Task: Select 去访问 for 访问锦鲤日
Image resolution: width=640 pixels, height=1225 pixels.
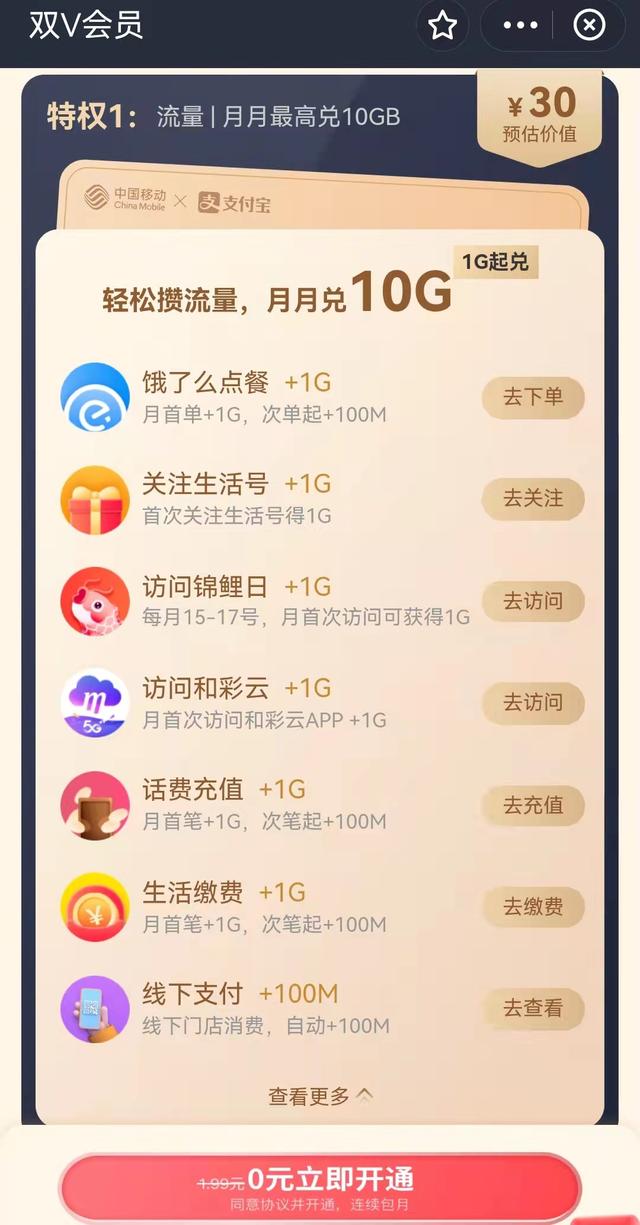Action: coord(532,602)
